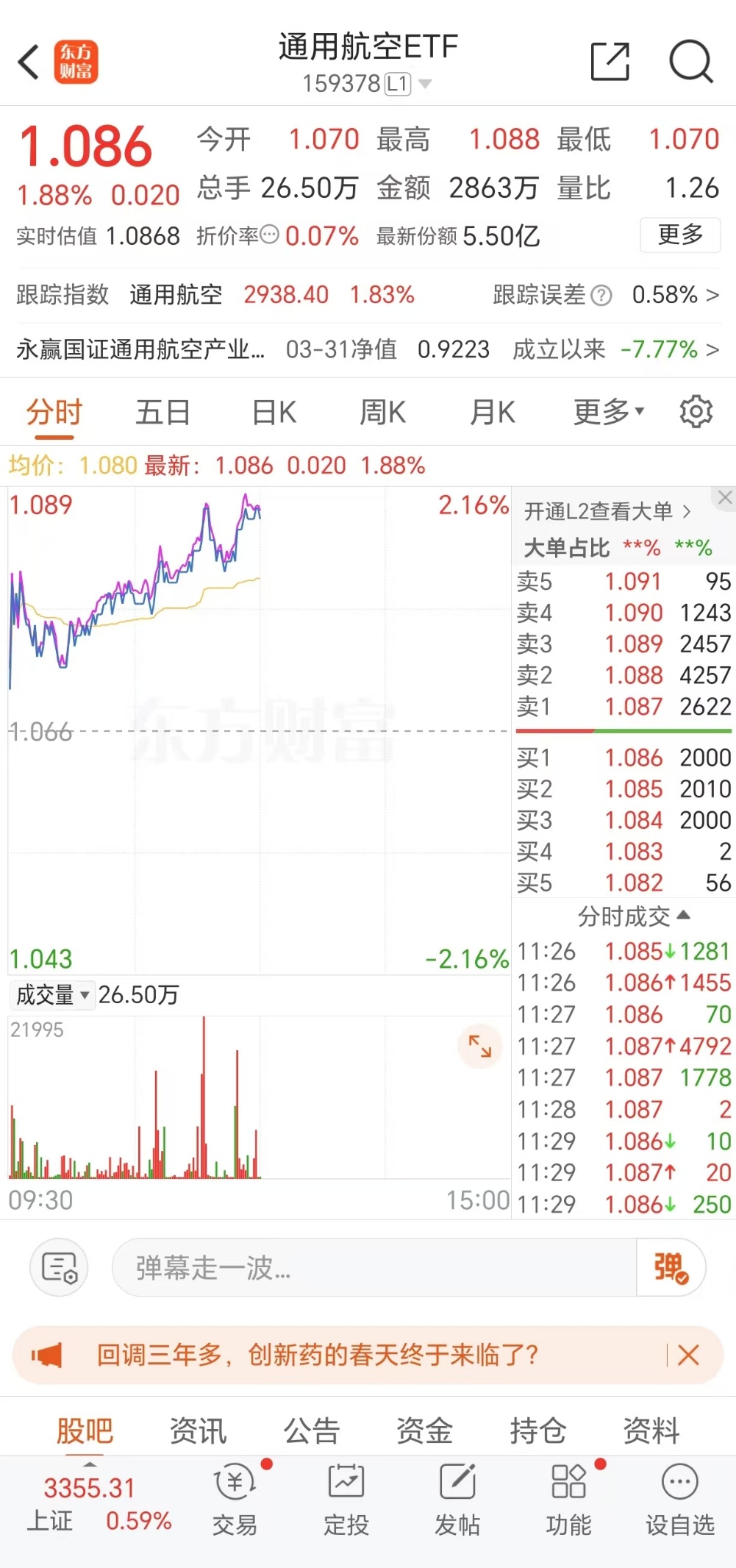736x1568 pixels.
Task: Open chart settings via the gear icon
Action: (x=694, y=412)
